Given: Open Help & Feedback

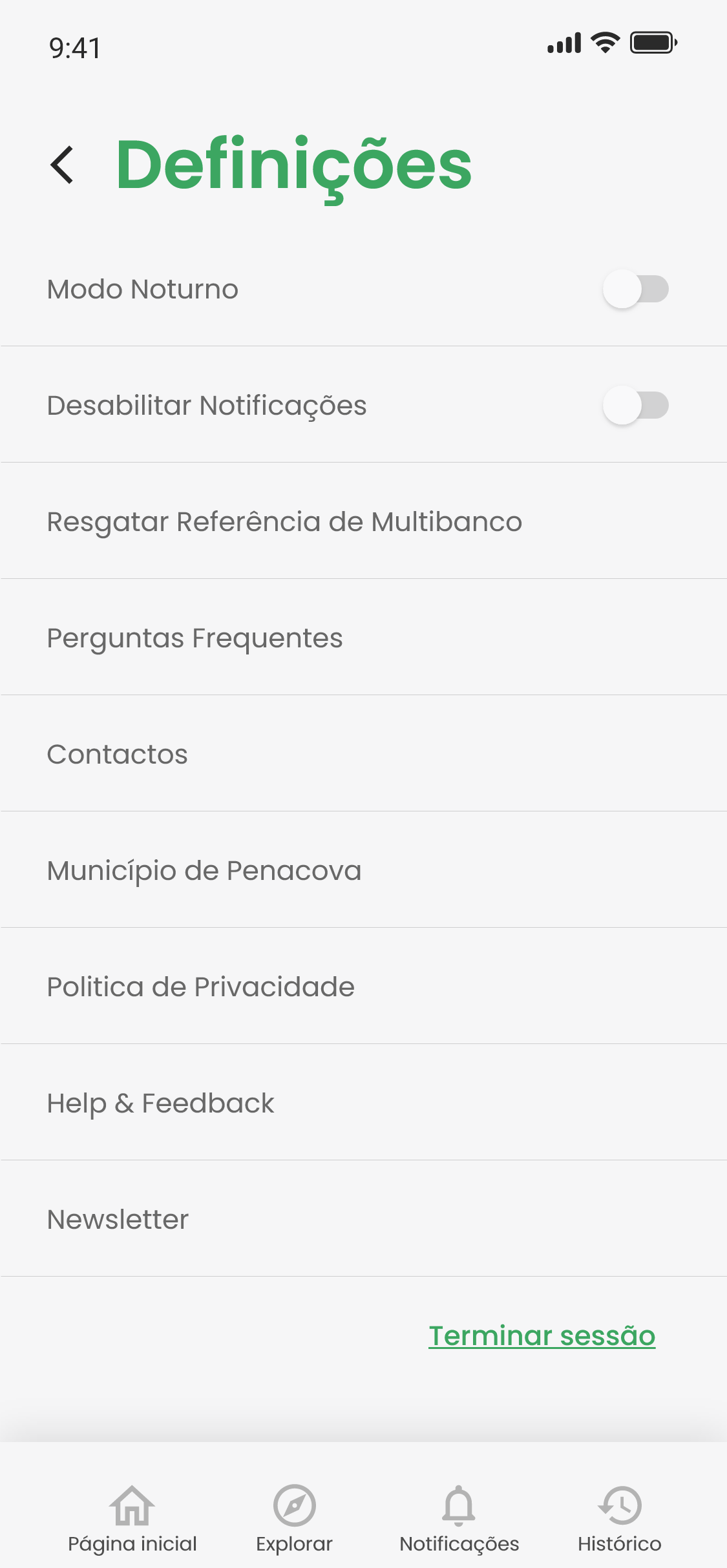Looking at the screenshot, I should (160, 1103).
